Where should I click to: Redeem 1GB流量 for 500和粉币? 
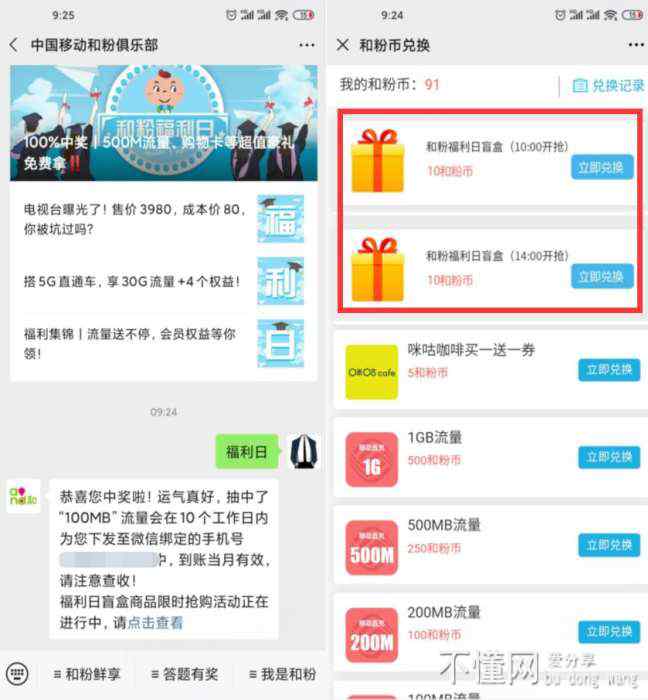click(608, 457)
